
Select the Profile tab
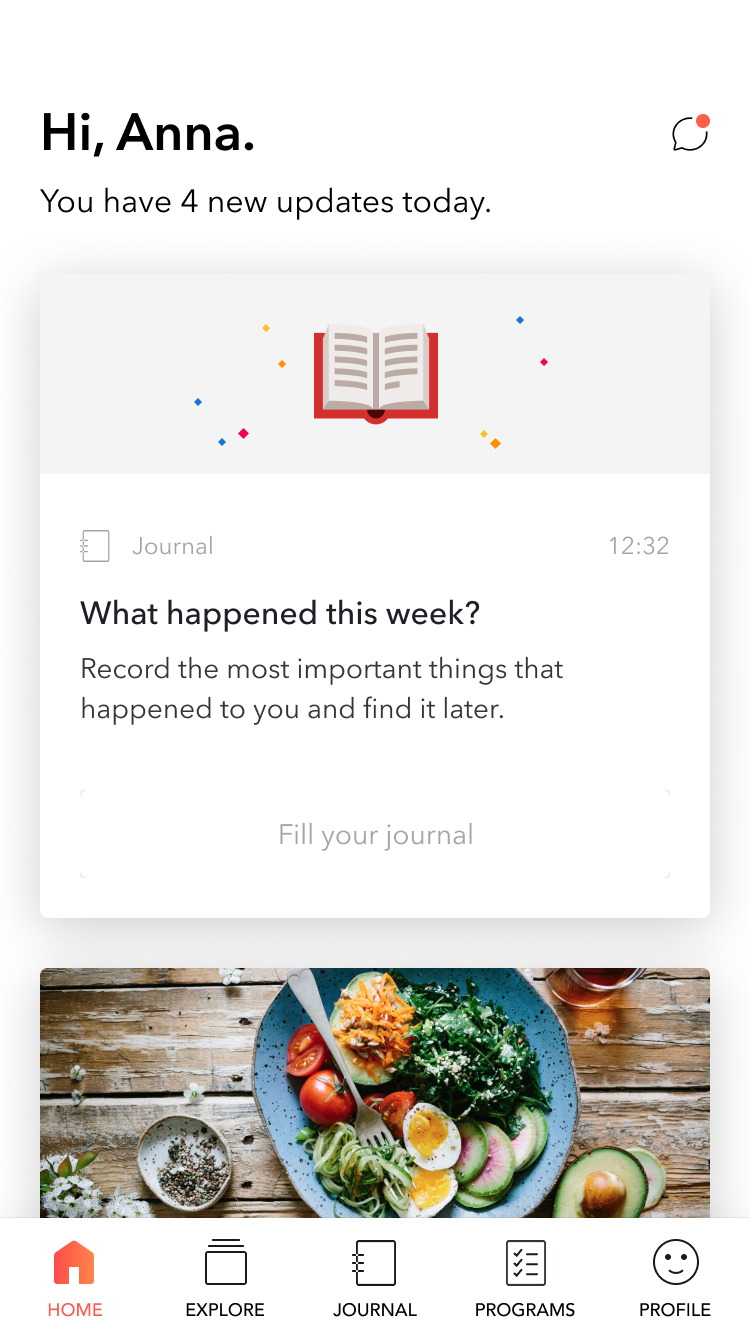(x=675, y=1278)
